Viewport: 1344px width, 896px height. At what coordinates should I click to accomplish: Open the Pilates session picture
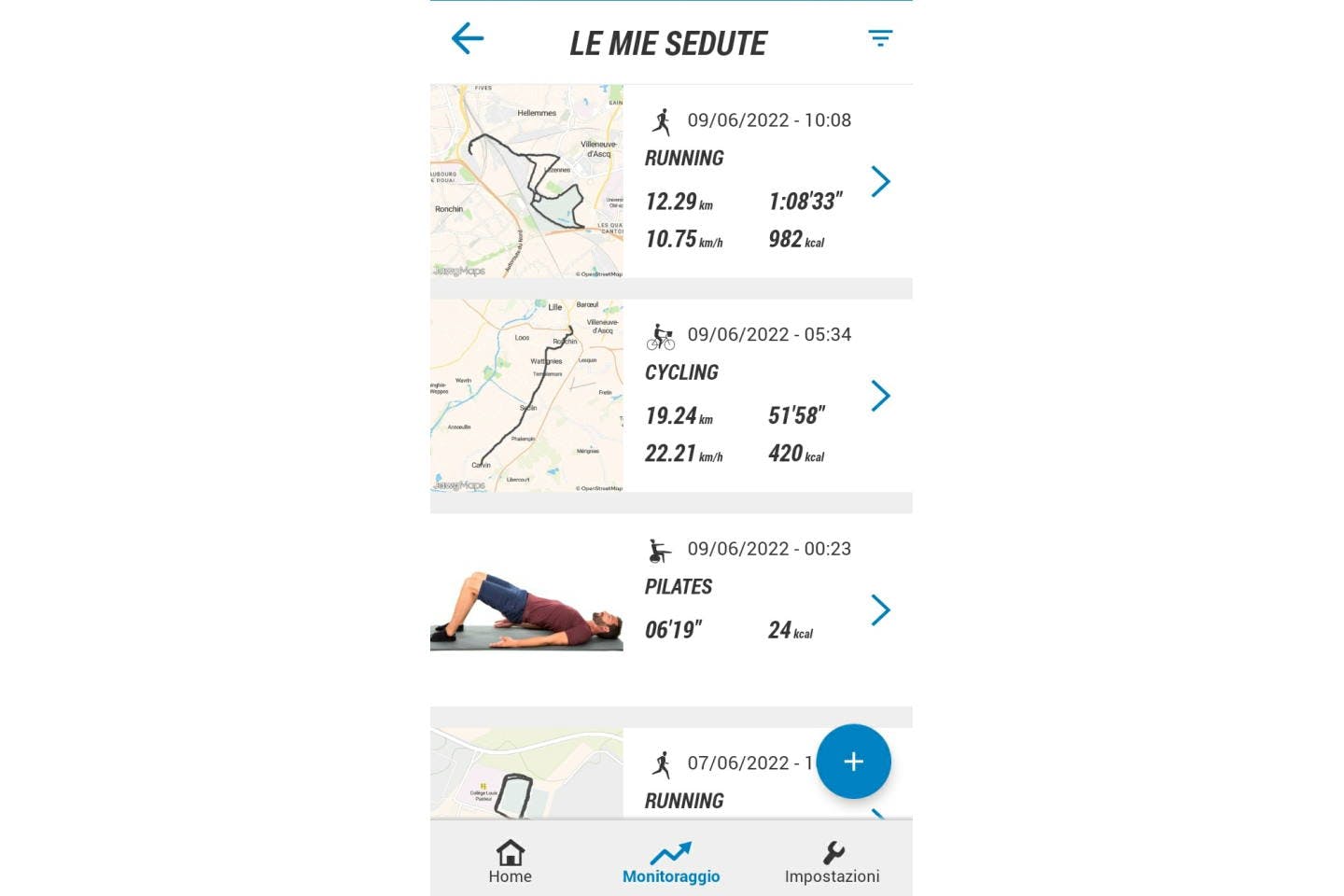pos(526,610)
